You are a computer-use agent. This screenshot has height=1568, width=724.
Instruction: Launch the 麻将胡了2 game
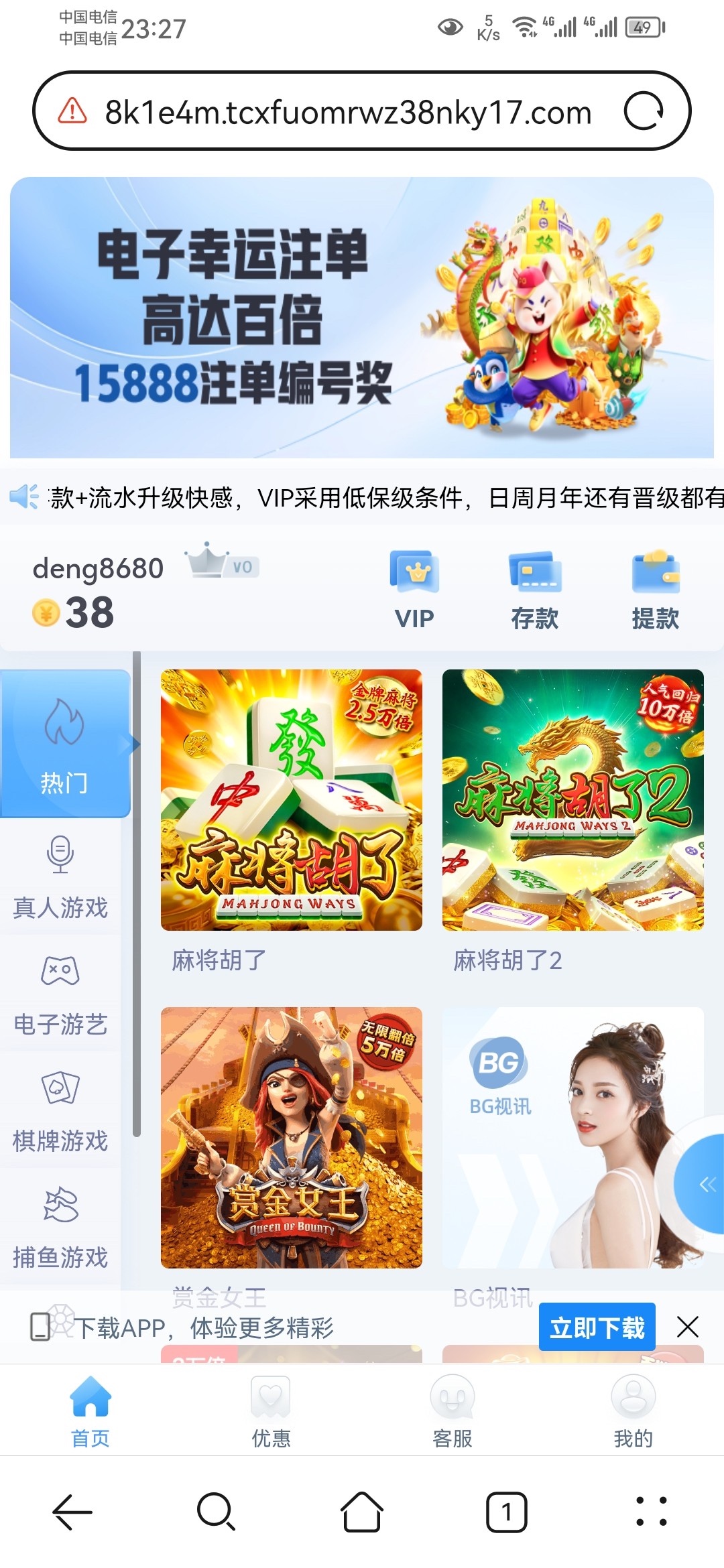pos(572,800)
